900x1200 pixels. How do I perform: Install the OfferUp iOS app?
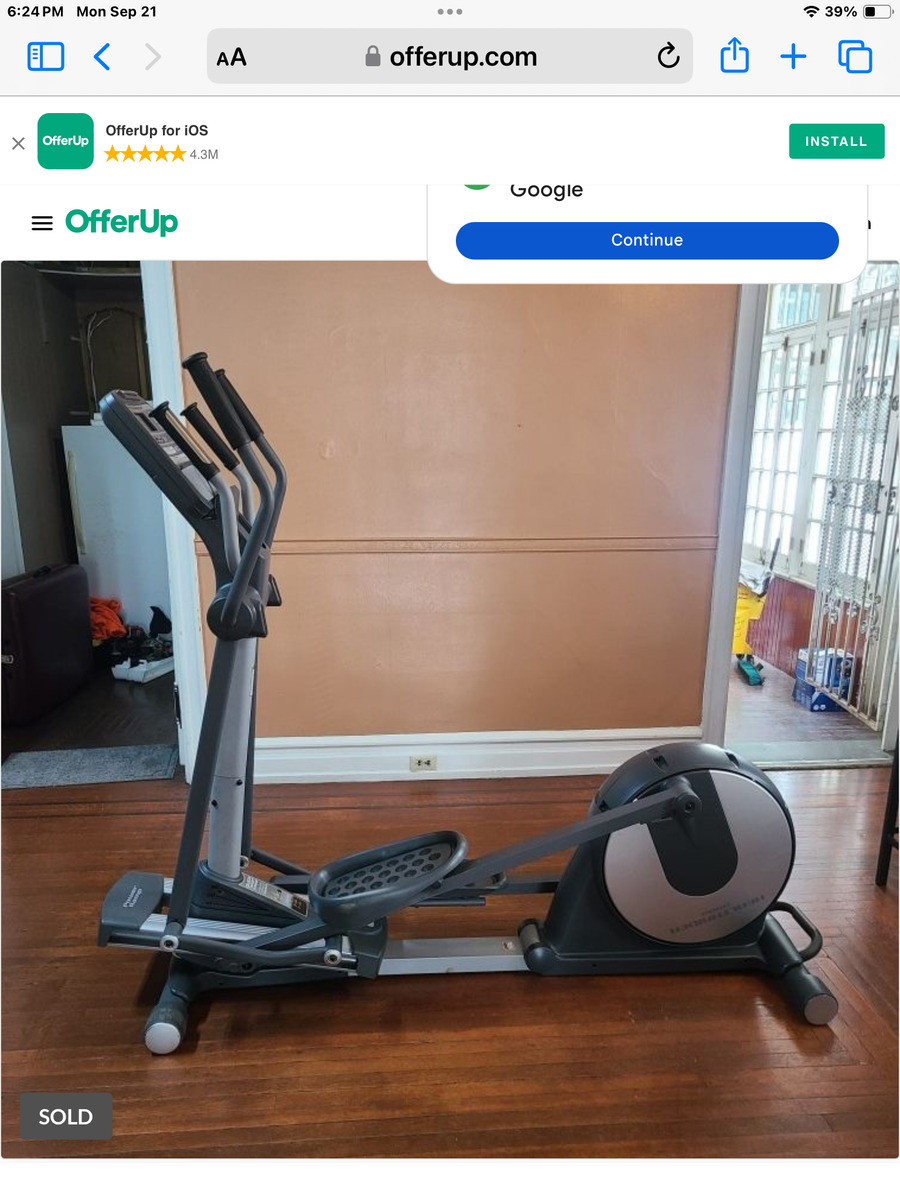[836, 141]
